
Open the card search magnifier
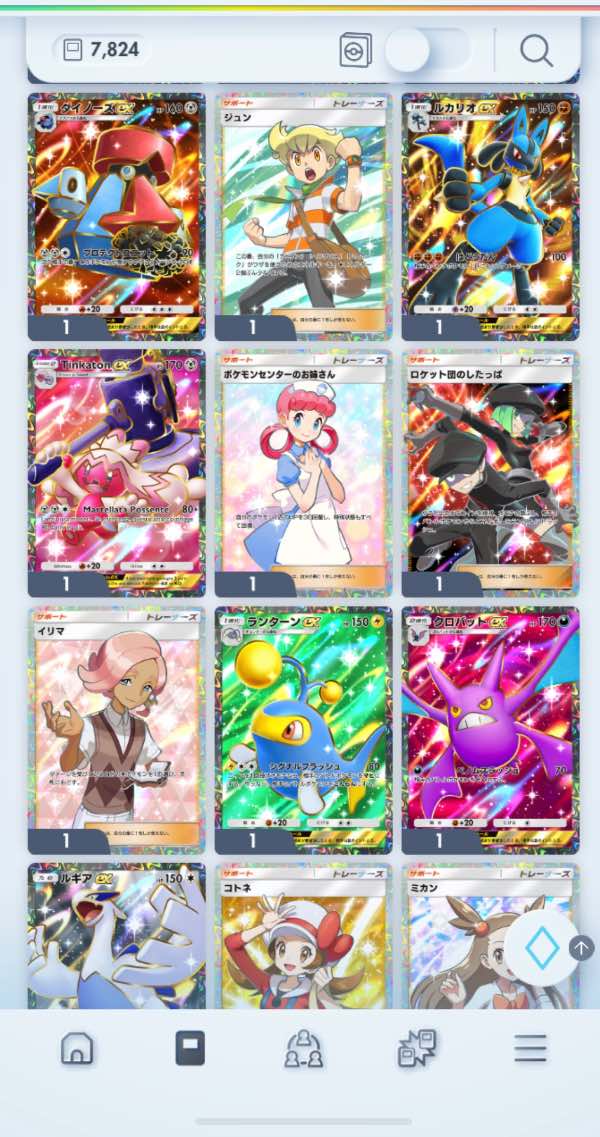(536, 50)
